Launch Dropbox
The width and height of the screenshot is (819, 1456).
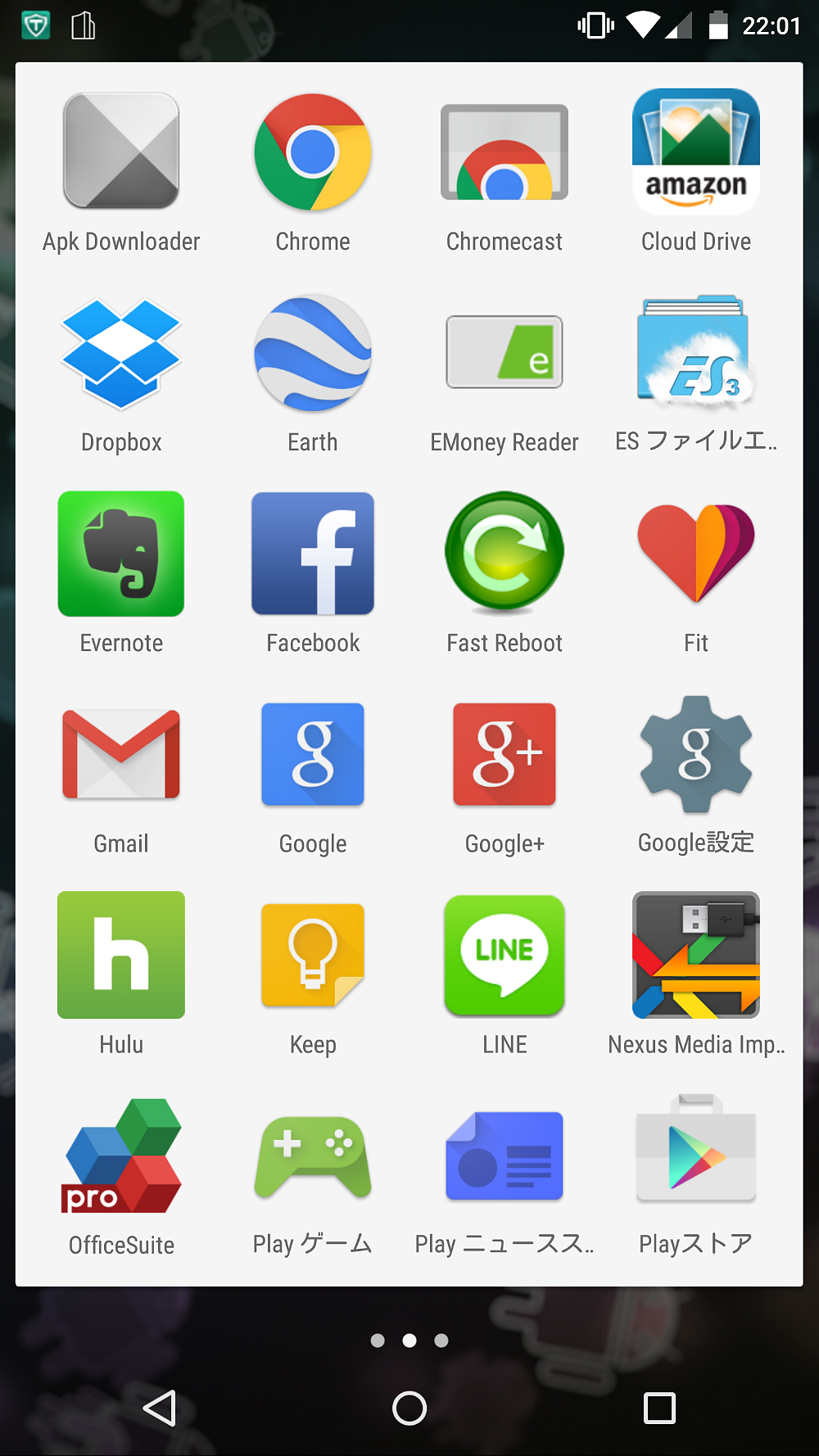(121, 353)
